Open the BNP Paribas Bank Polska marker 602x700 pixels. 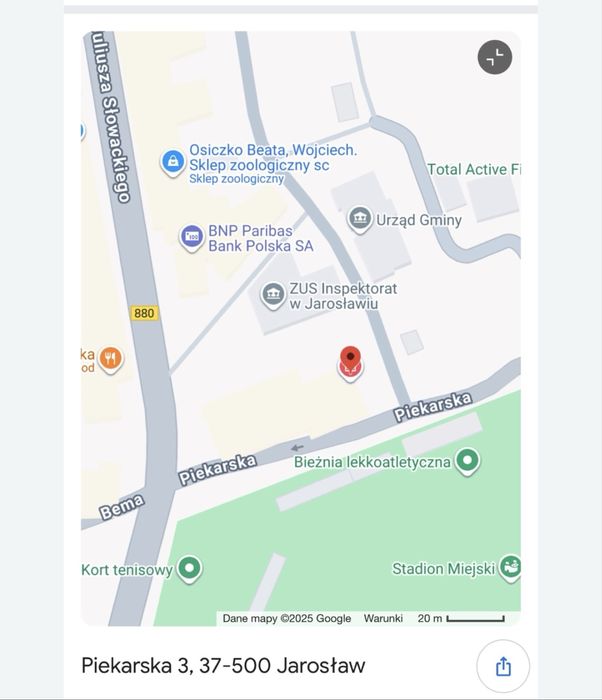(x=192, y=238)
